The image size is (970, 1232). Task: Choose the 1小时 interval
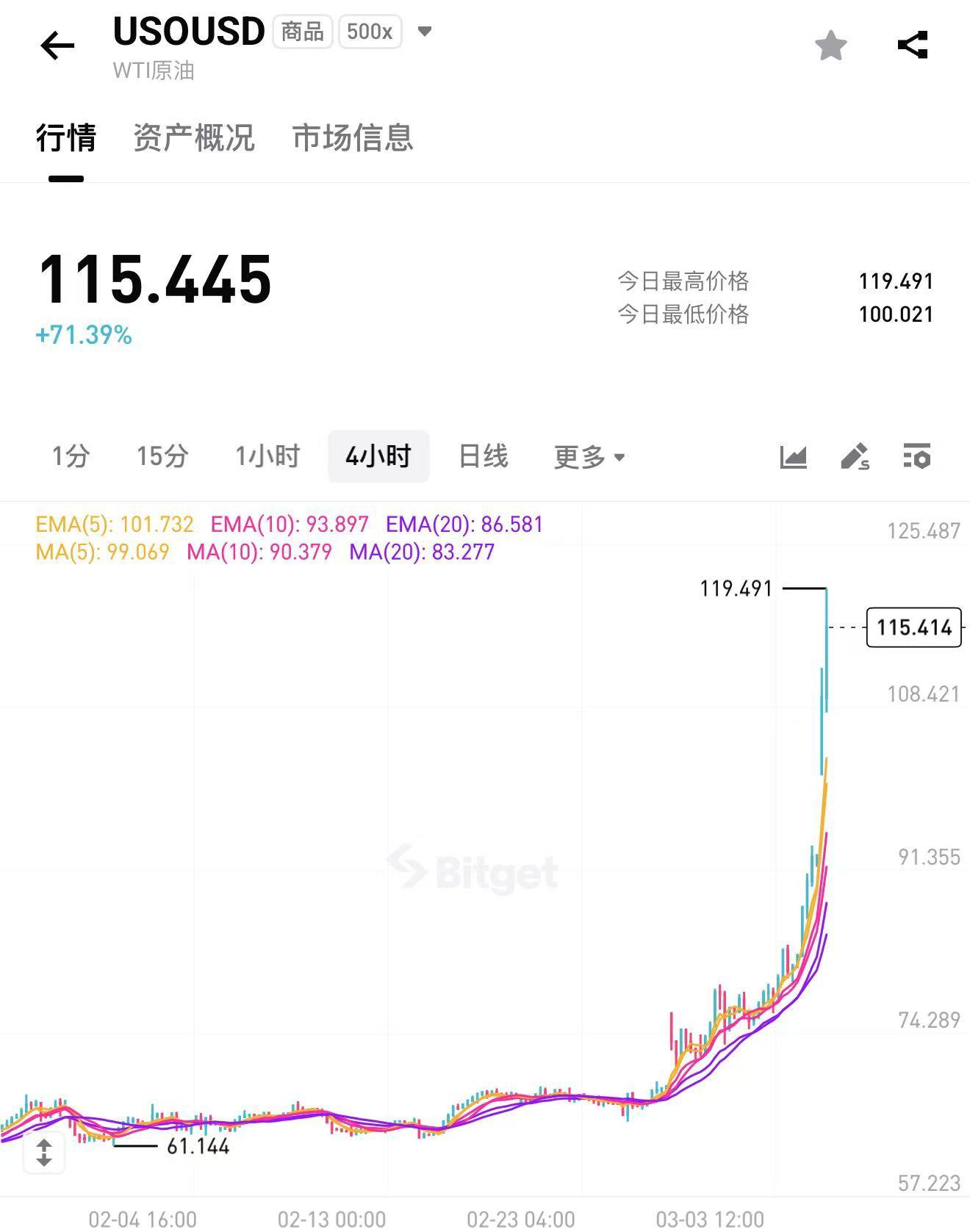click(267, 456)
